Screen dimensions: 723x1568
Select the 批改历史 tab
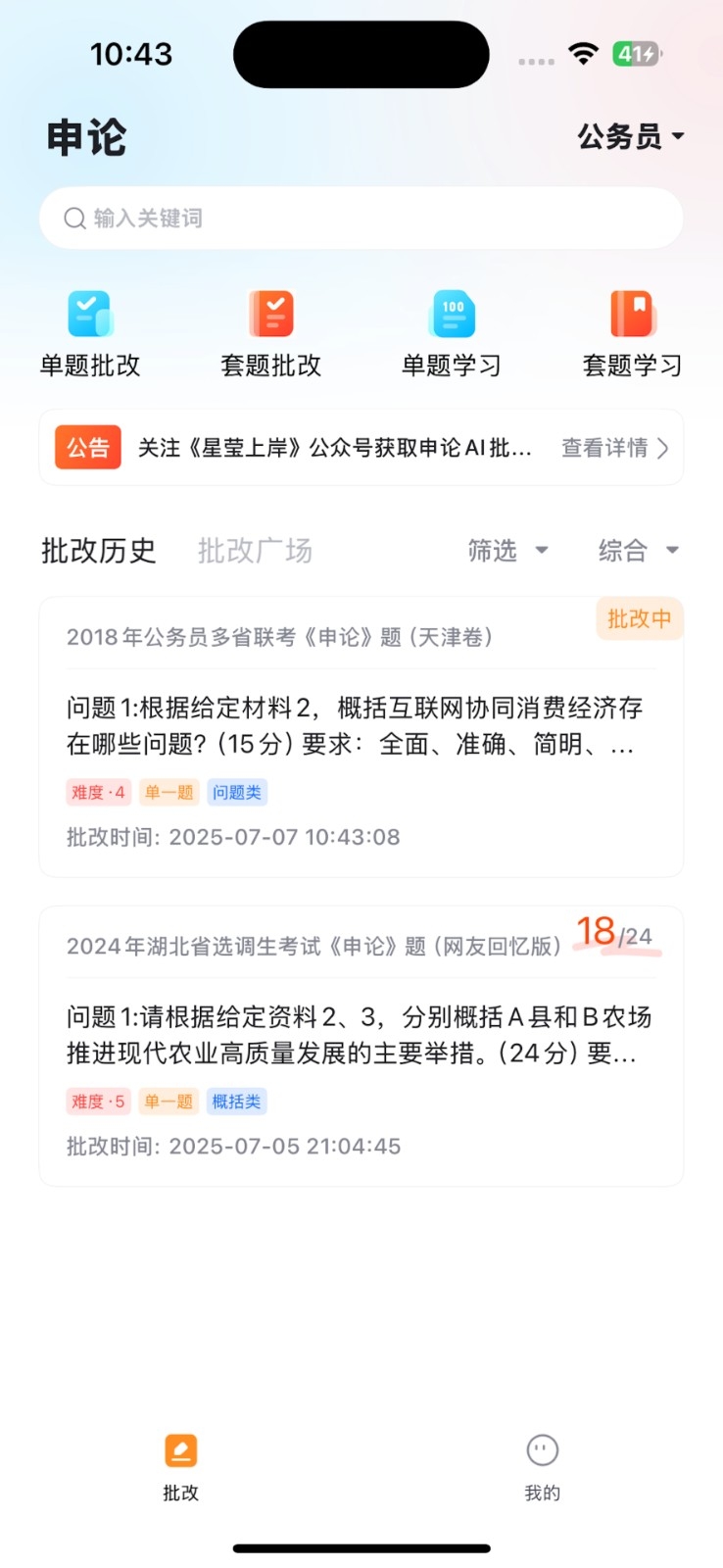point(99,551)
